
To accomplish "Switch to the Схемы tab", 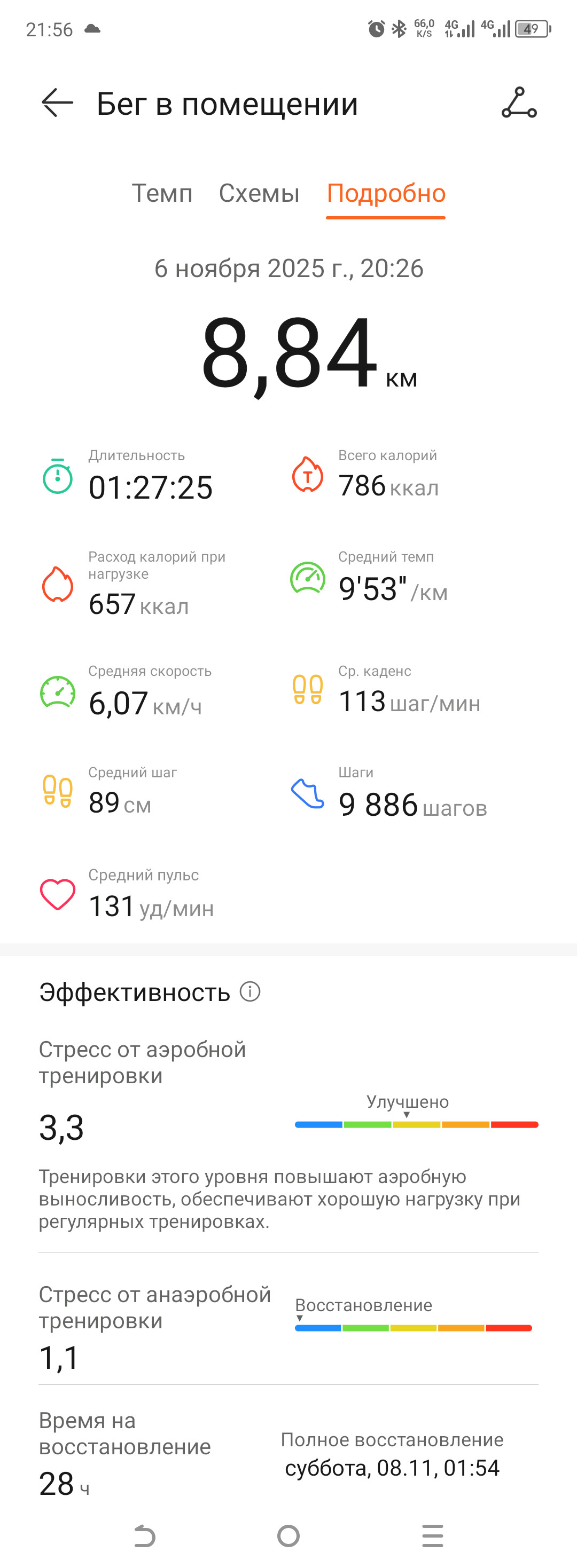I will pyautogui.click(x=259, y=194).
